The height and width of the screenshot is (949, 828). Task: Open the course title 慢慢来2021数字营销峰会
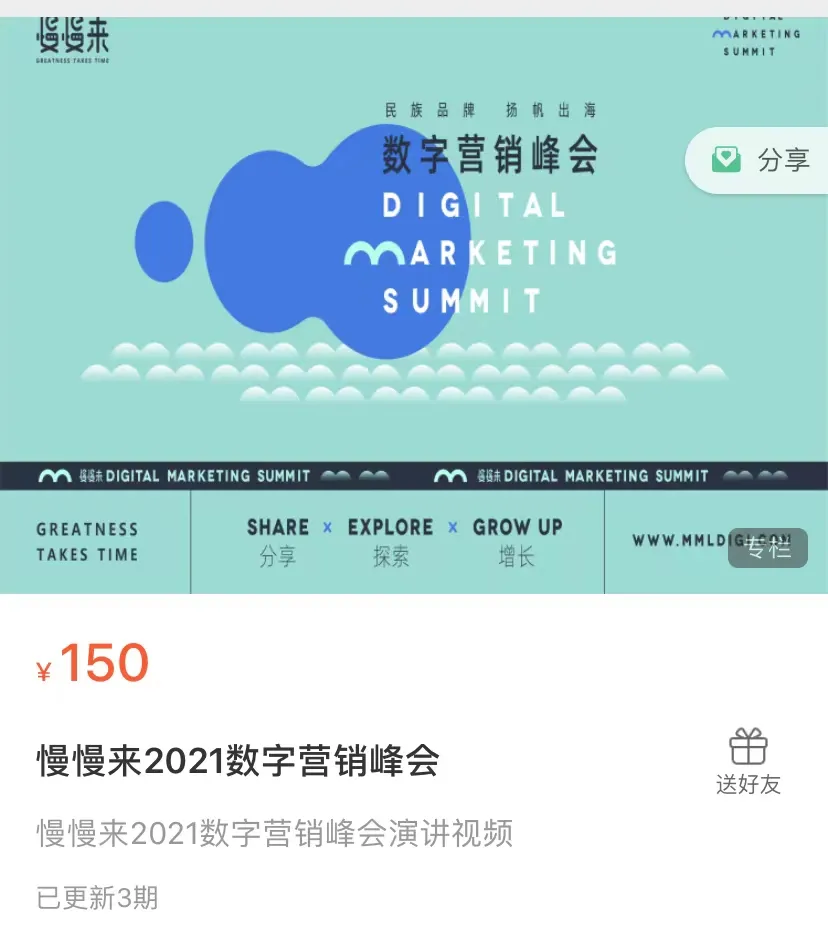click(x=240, y=759)
